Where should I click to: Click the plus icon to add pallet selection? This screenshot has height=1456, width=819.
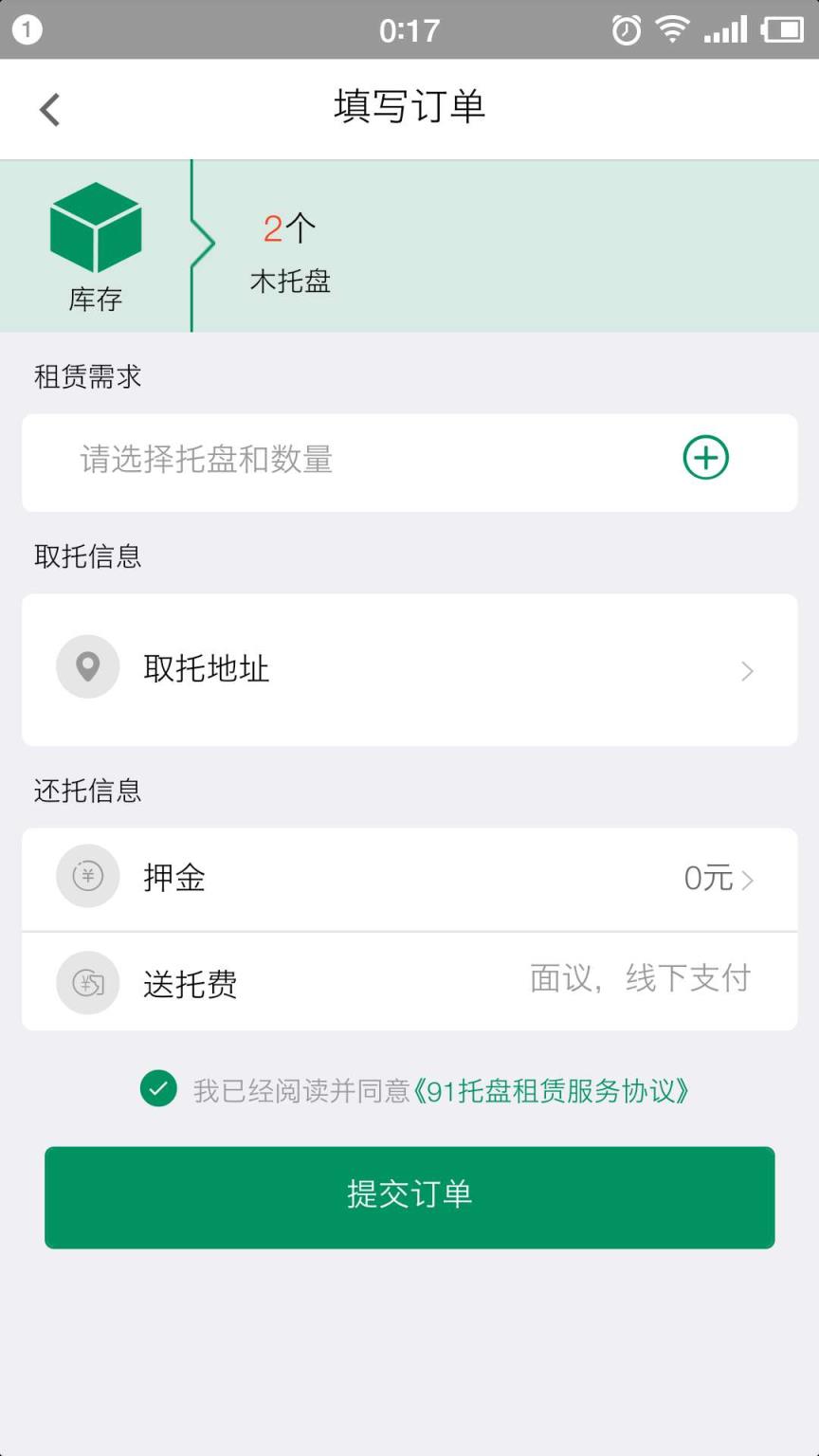(x=704, y=457)
